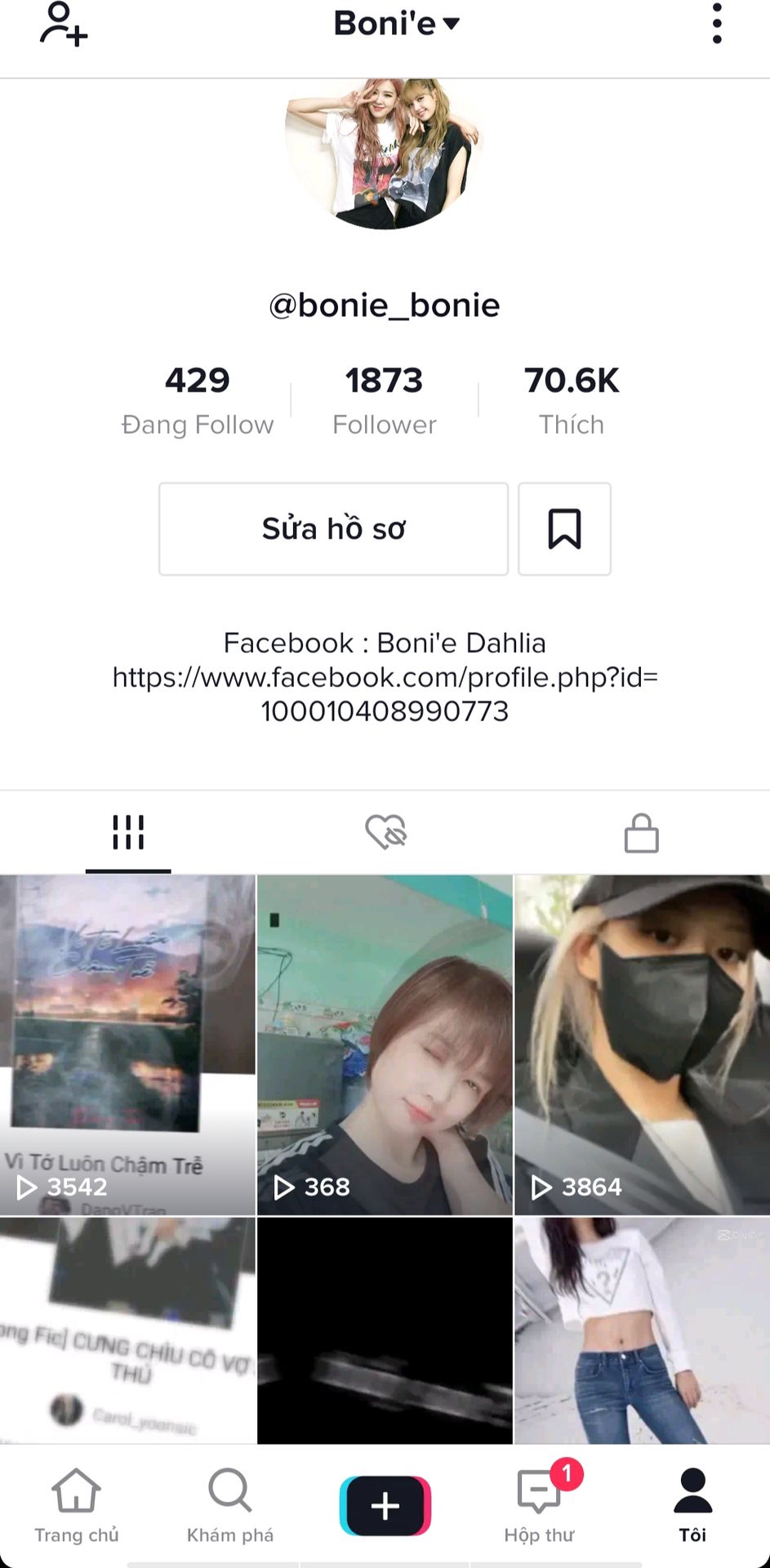This screenshot has height=1568, width=770.
Task: Create a new video with plus button
Action: 385,1505
